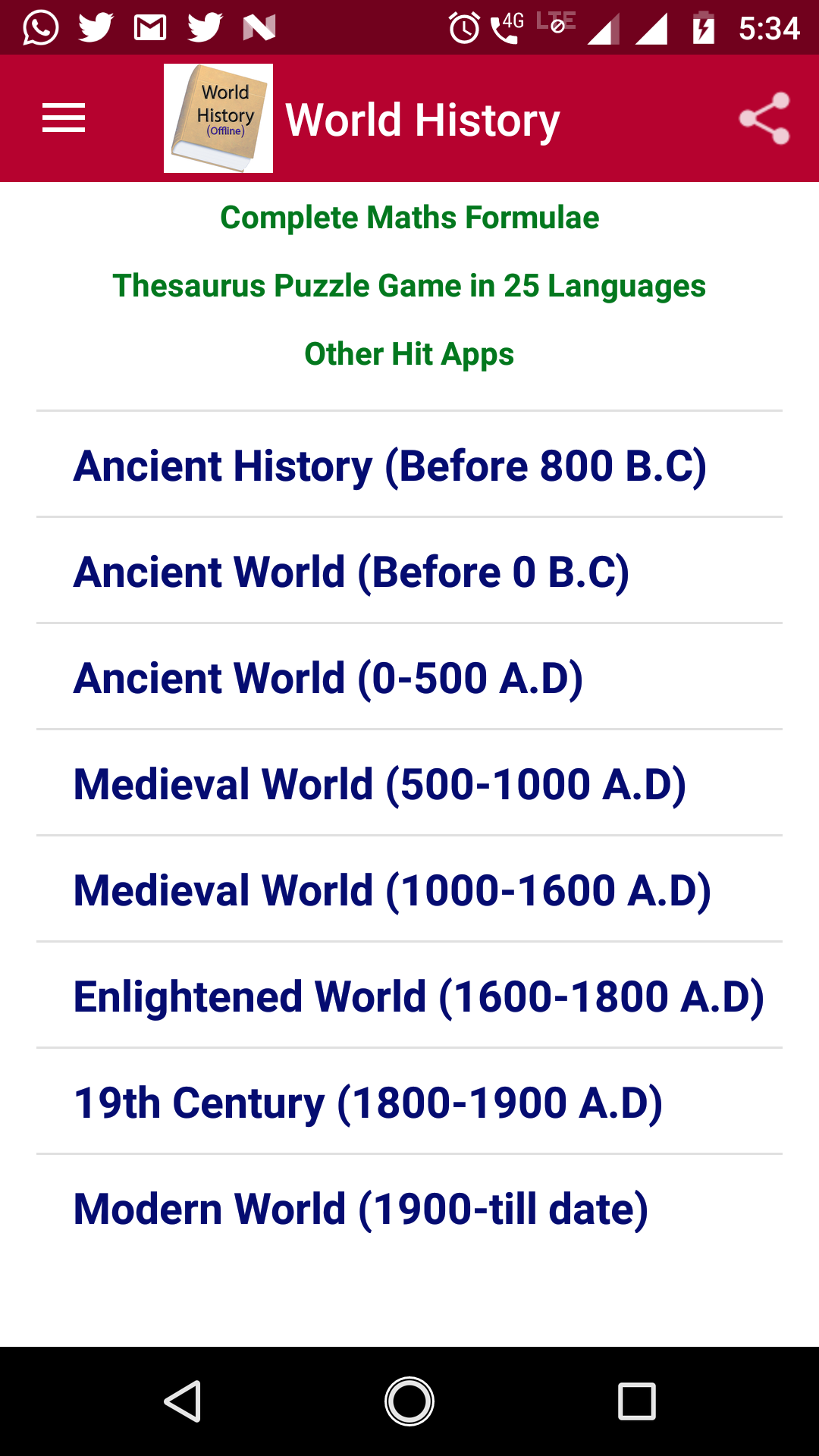Open Ancient History (Before 800 B.C)
Image resolution: width=819 pixels, height=1456 pixels.
[x=390, y=465]
